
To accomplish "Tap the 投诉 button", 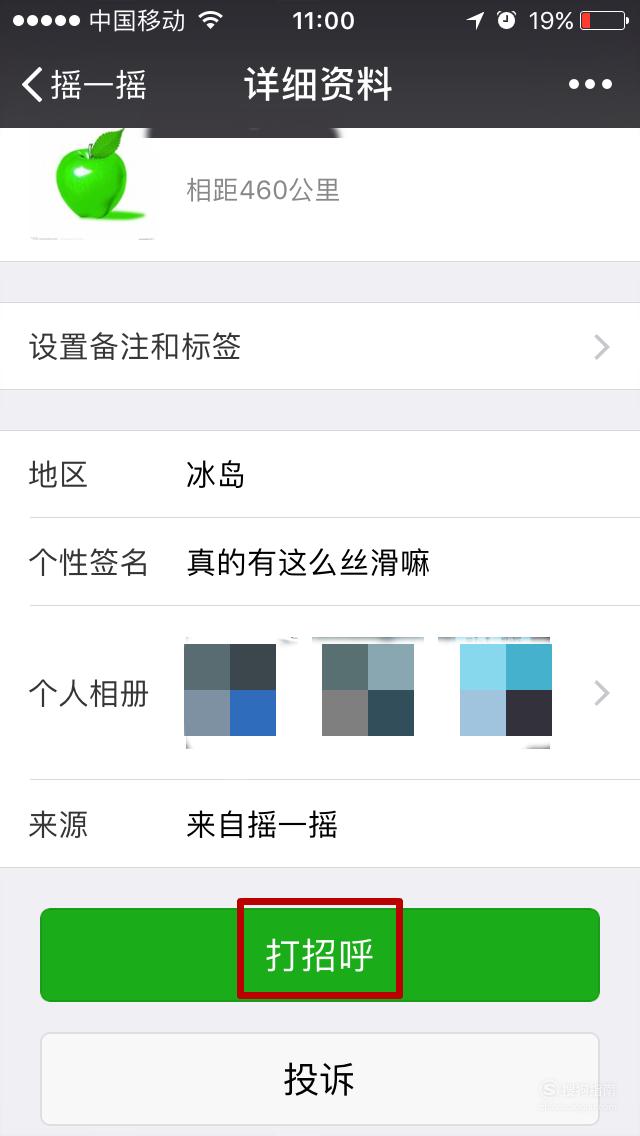I will click(x=320, y=1079).
